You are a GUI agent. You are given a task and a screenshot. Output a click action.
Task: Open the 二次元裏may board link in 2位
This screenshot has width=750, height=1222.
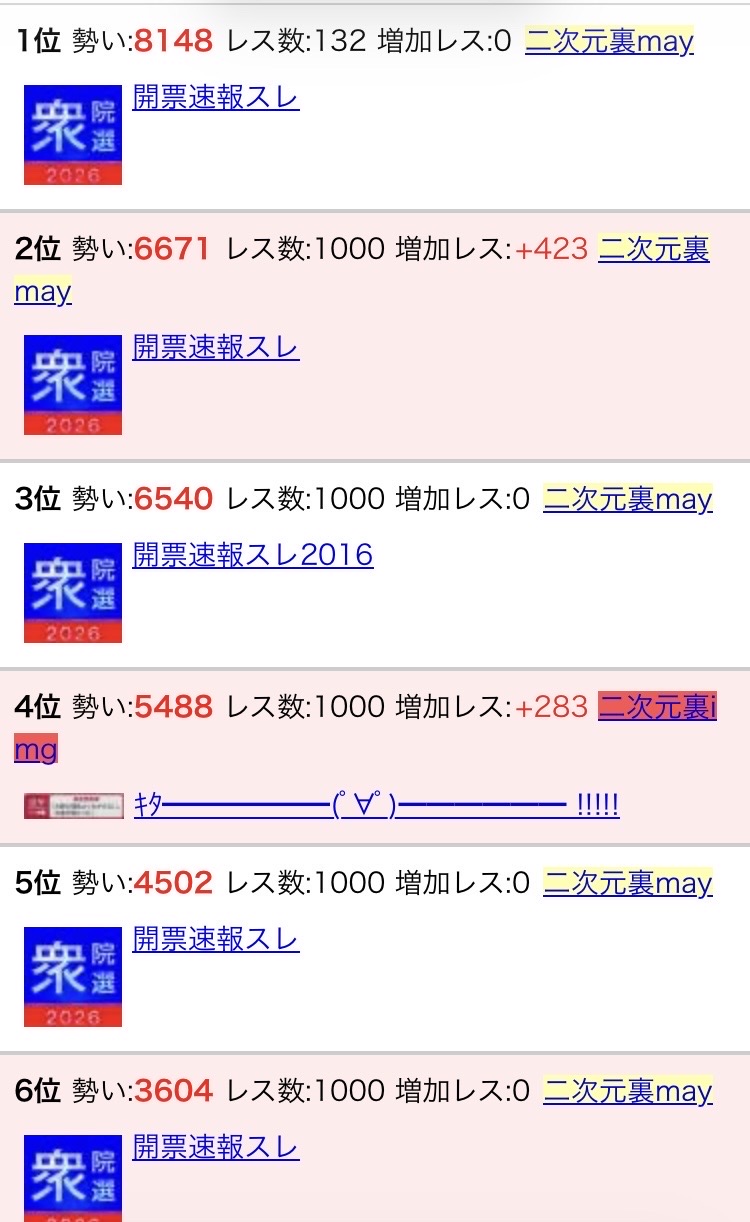tap(654, 249)
